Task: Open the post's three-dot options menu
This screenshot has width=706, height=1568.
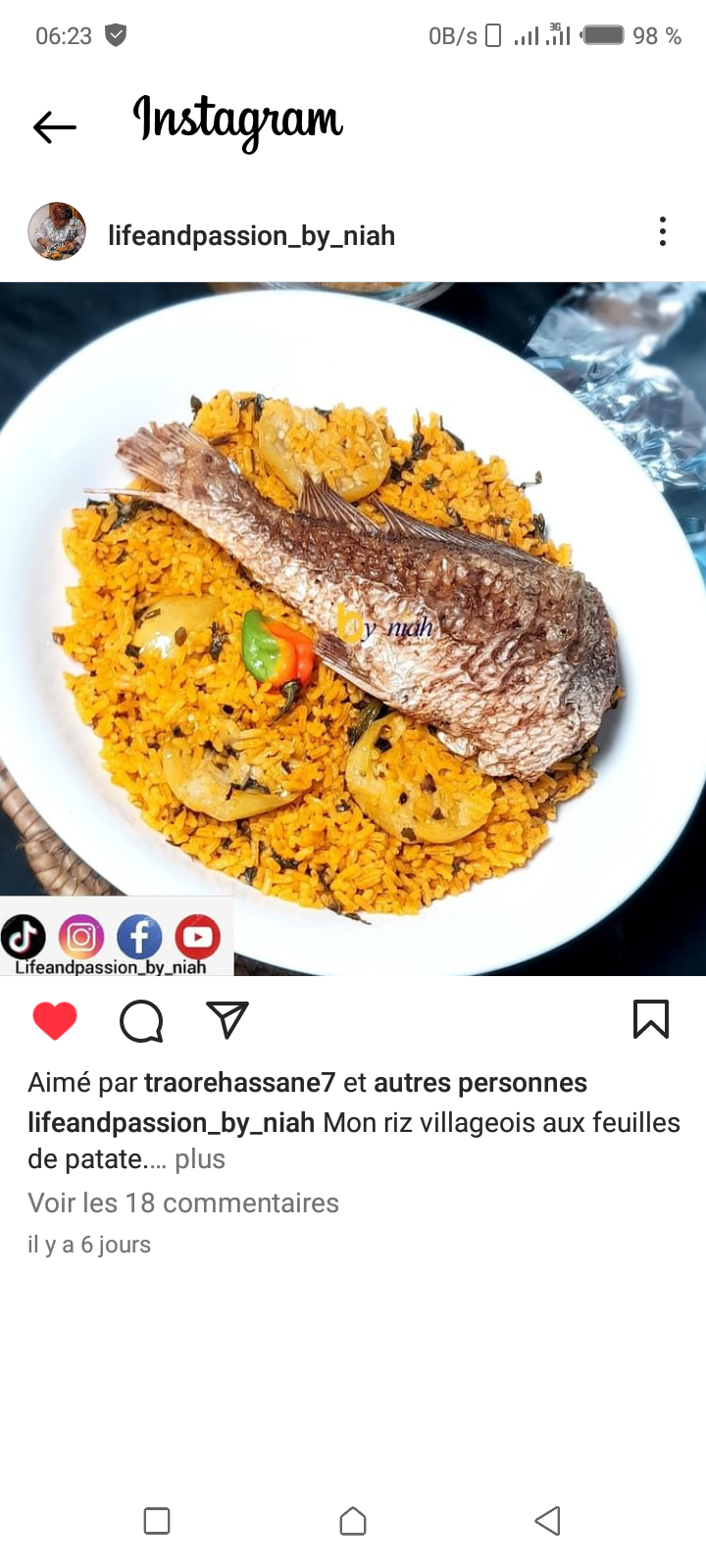Action: tap(663, 231)
